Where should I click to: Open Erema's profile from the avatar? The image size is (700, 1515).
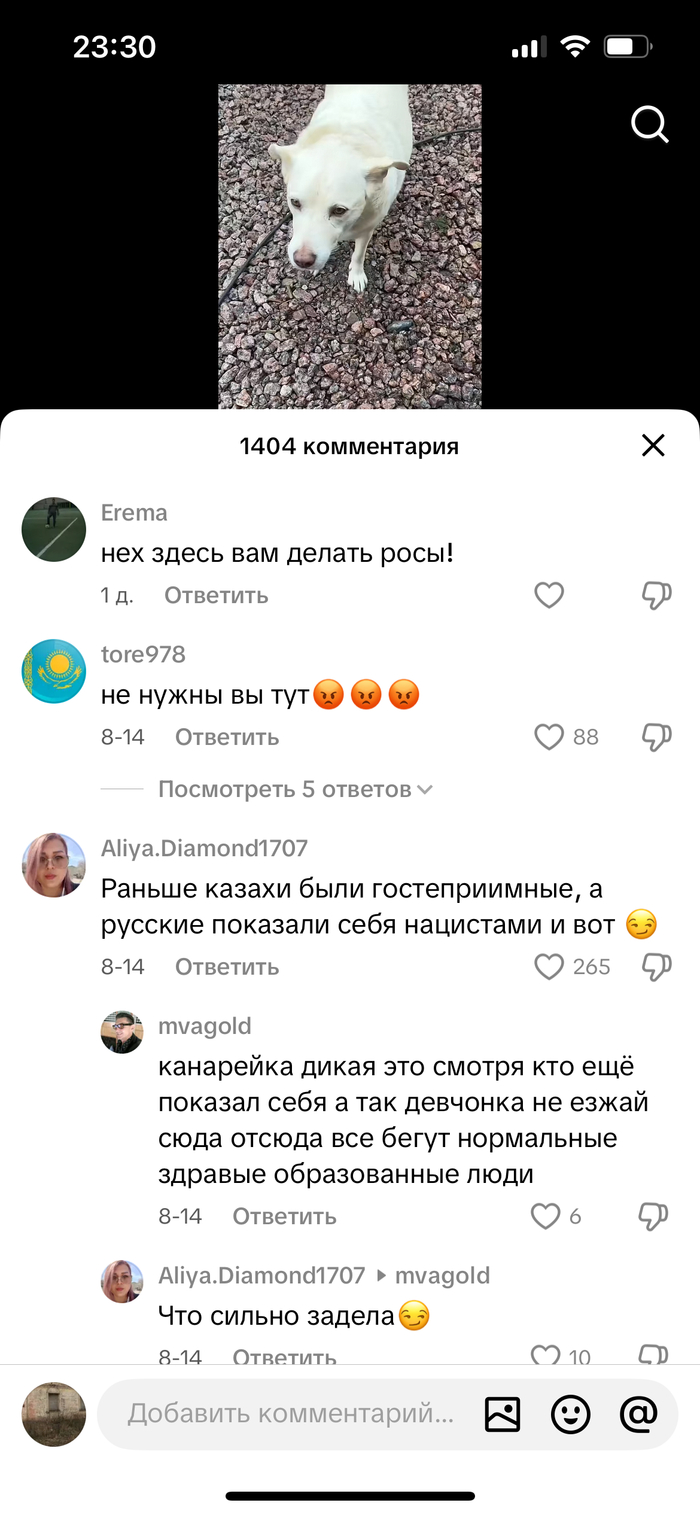click(54, 529)
